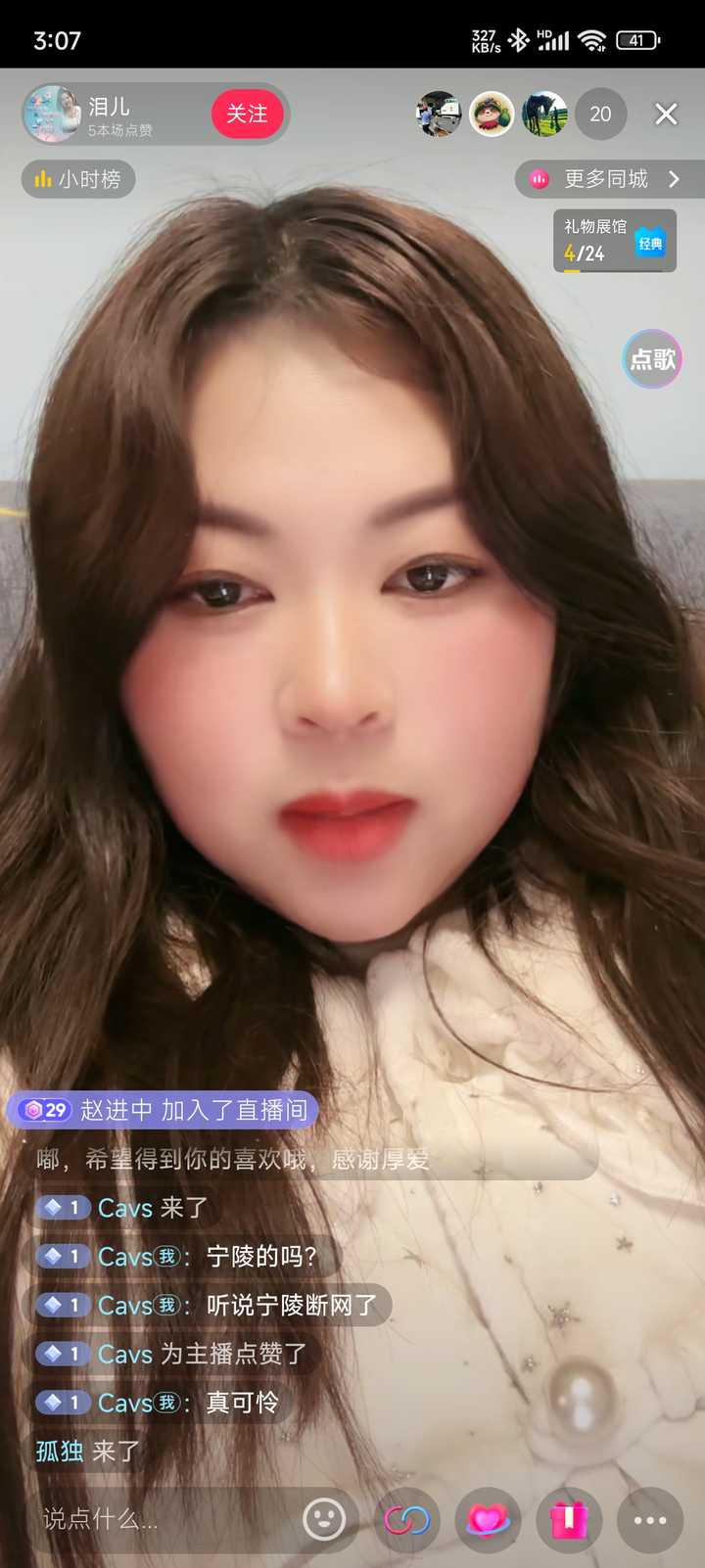Open the gift box panel
705x1568 pixels.
click(x=569, y=1520)
